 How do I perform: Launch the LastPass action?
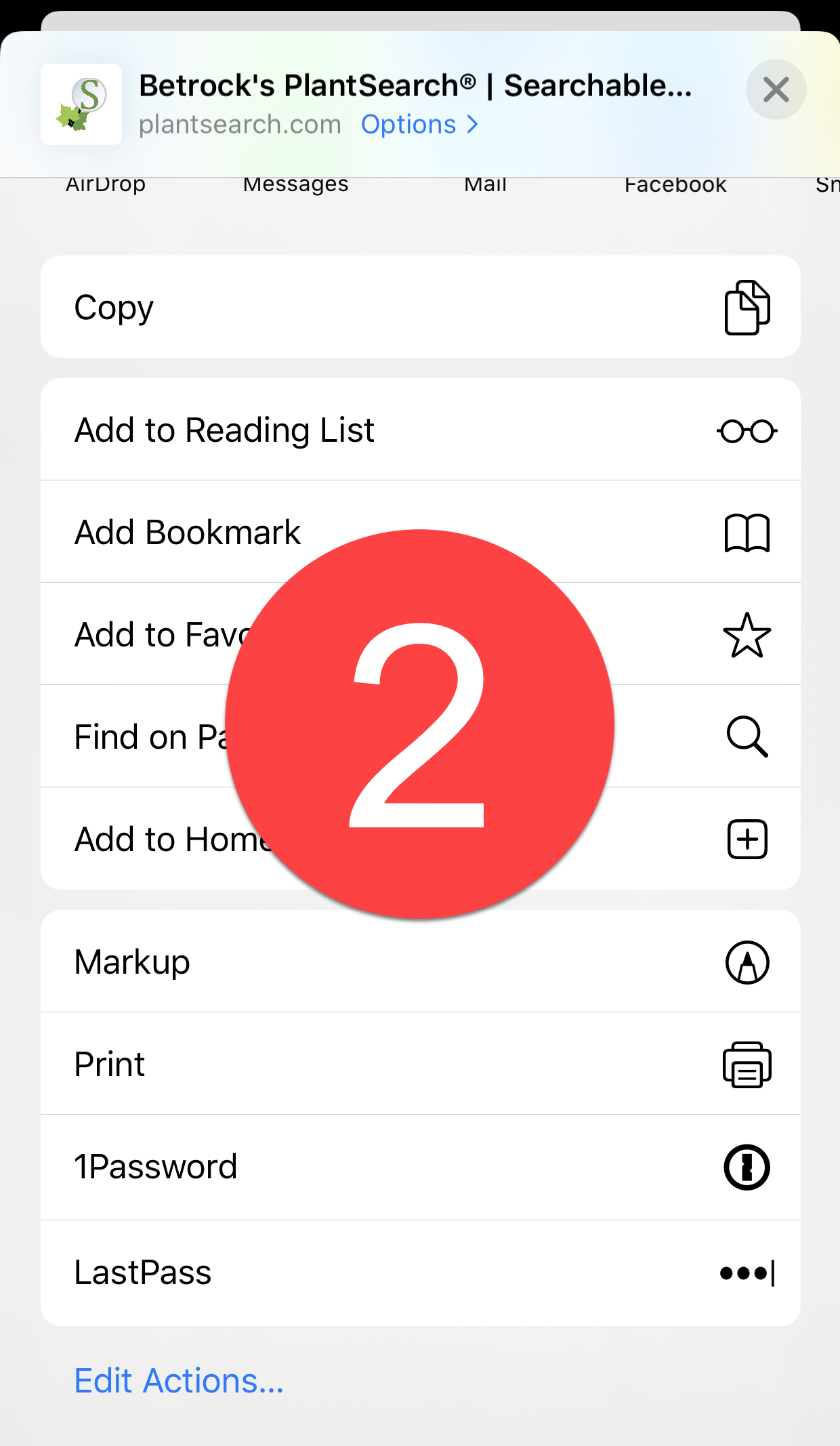(421, 1273)
